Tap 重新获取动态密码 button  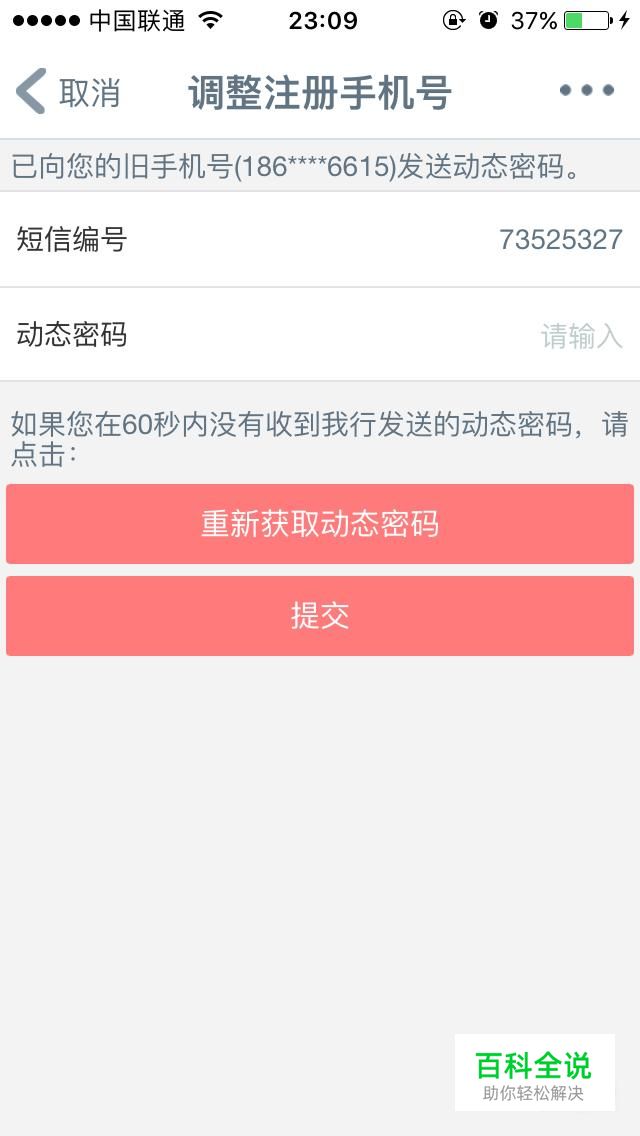click(320, 524)
